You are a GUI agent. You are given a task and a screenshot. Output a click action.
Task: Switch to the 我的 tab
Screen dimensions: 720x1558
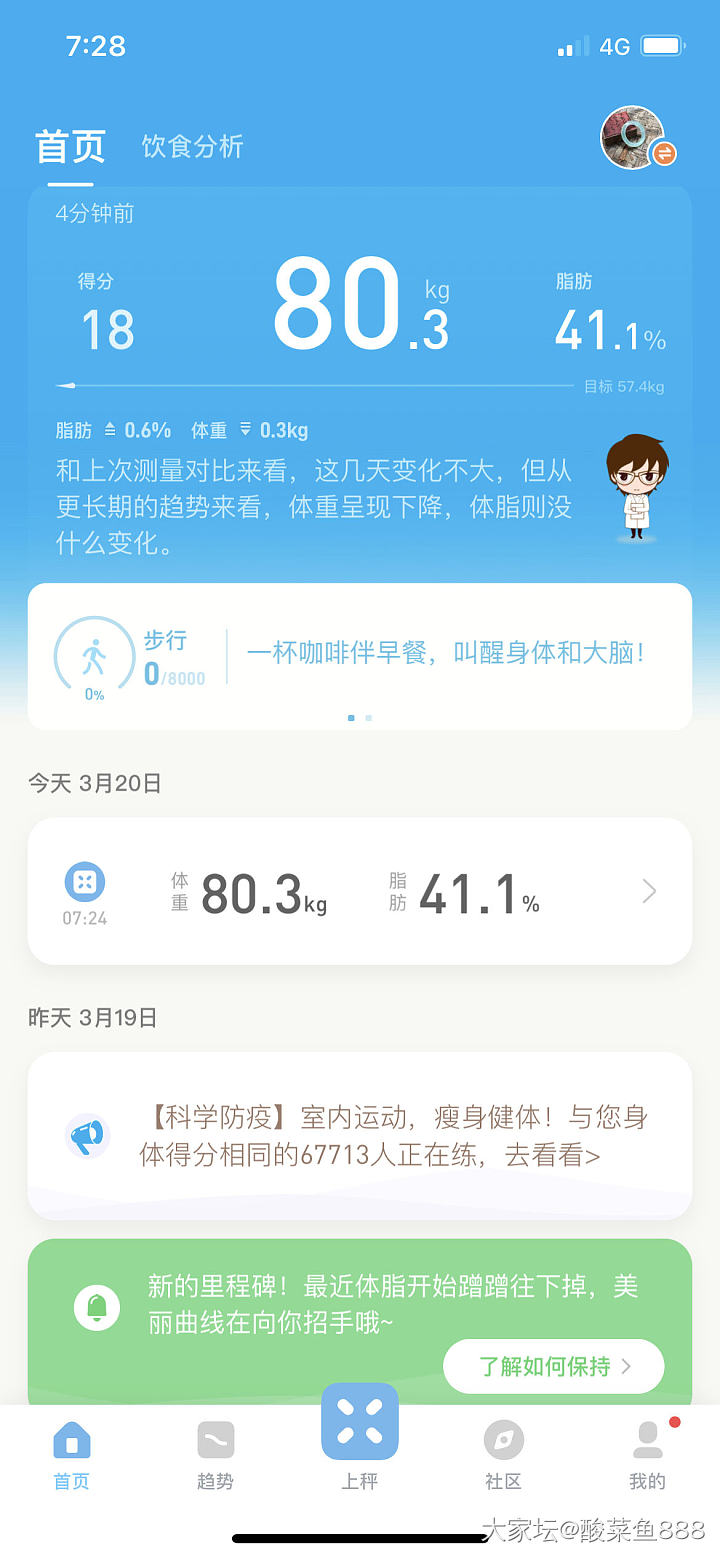(647, 1455)
